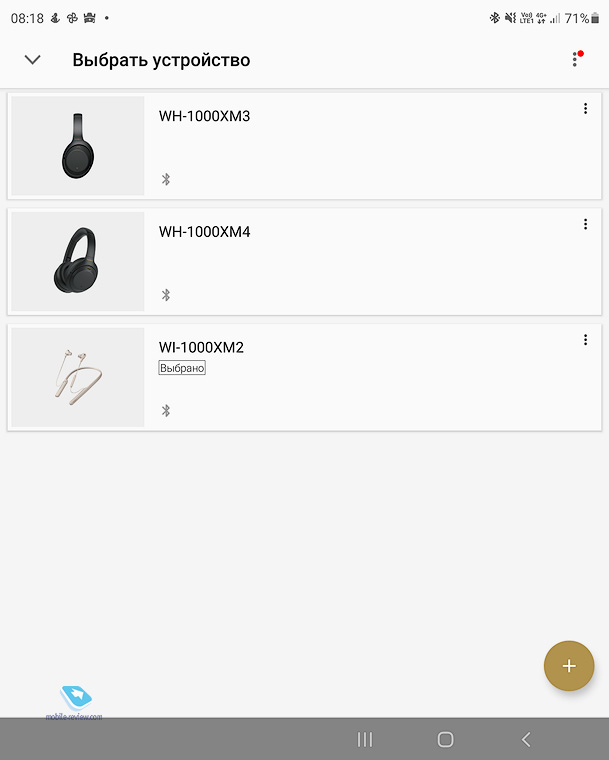Open options for WH-1000XM3
Screen dimensions: 609x760
coord(585,109)
